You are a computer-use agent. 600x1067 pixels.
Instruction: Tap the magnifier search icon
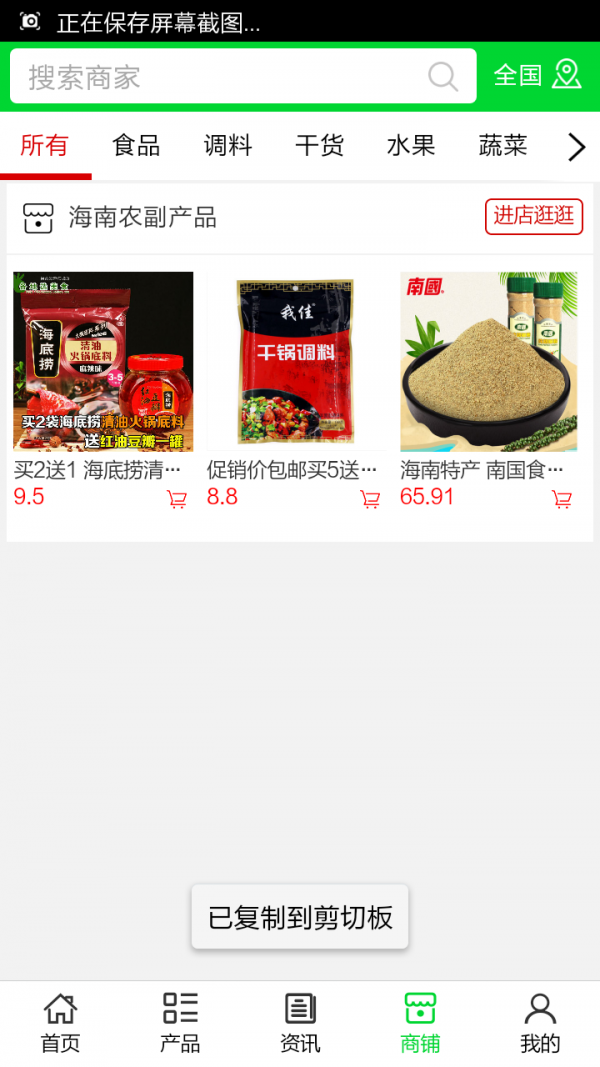coord(442,77)
